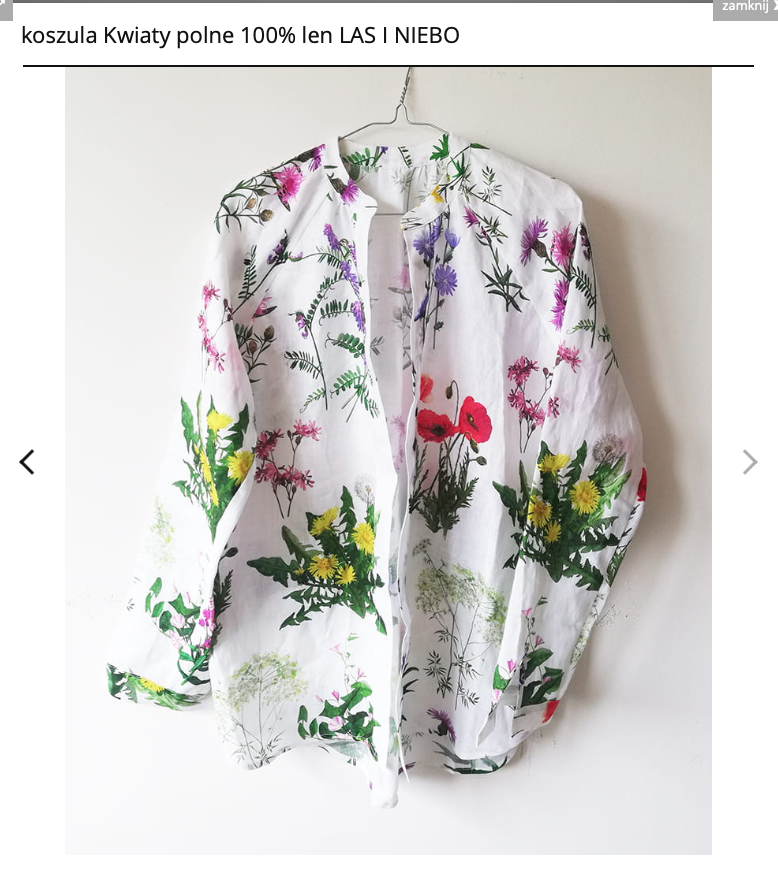778x869 pixels.
Task: Show the previous product photo
Action: (27, 461)
